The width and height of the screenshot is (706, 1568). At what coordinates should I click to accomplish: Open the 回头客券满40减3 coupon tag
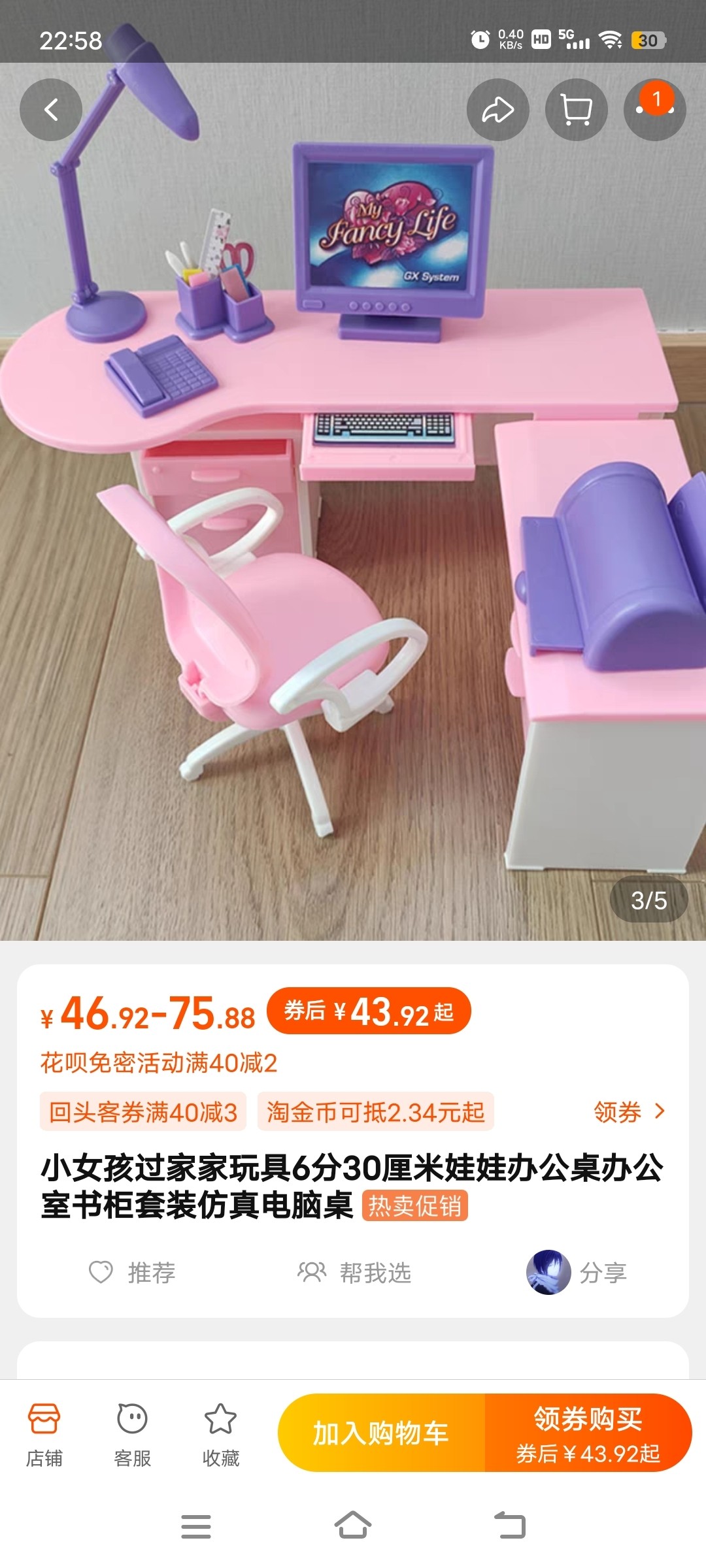(x=143, y=1111)
